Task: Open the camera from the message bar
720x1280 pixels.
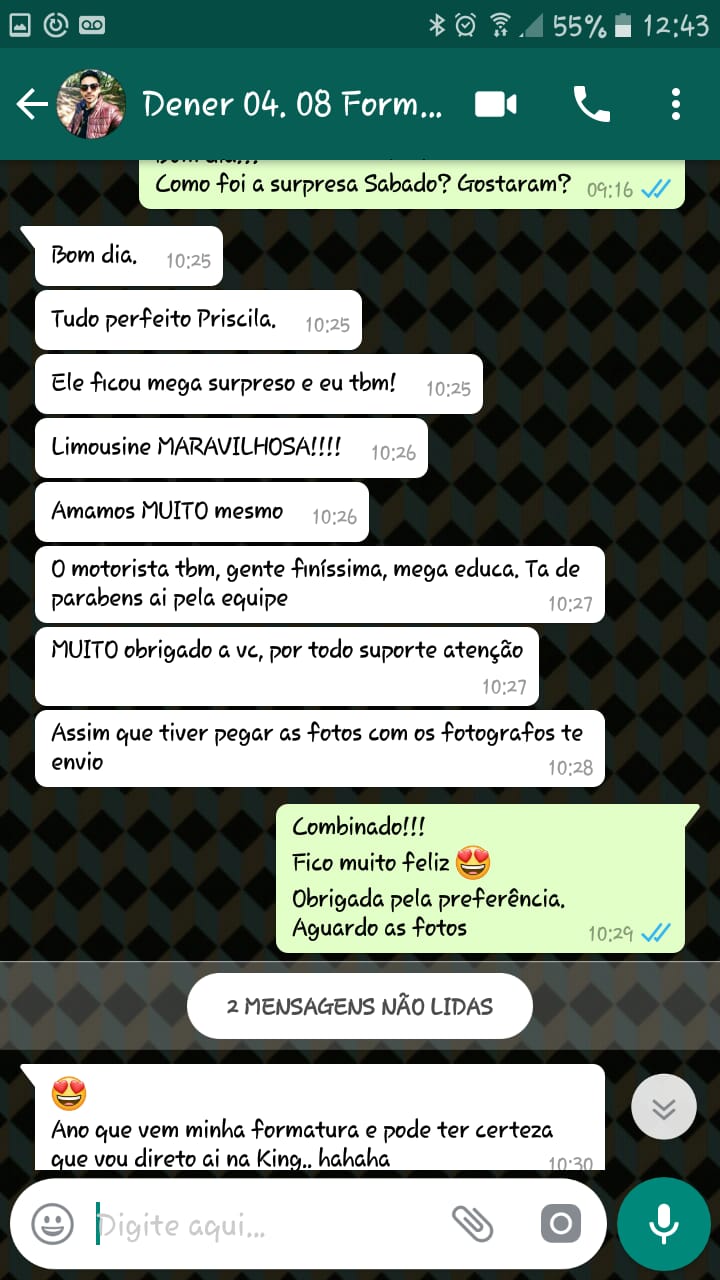Action: [x=560, y=1222]
